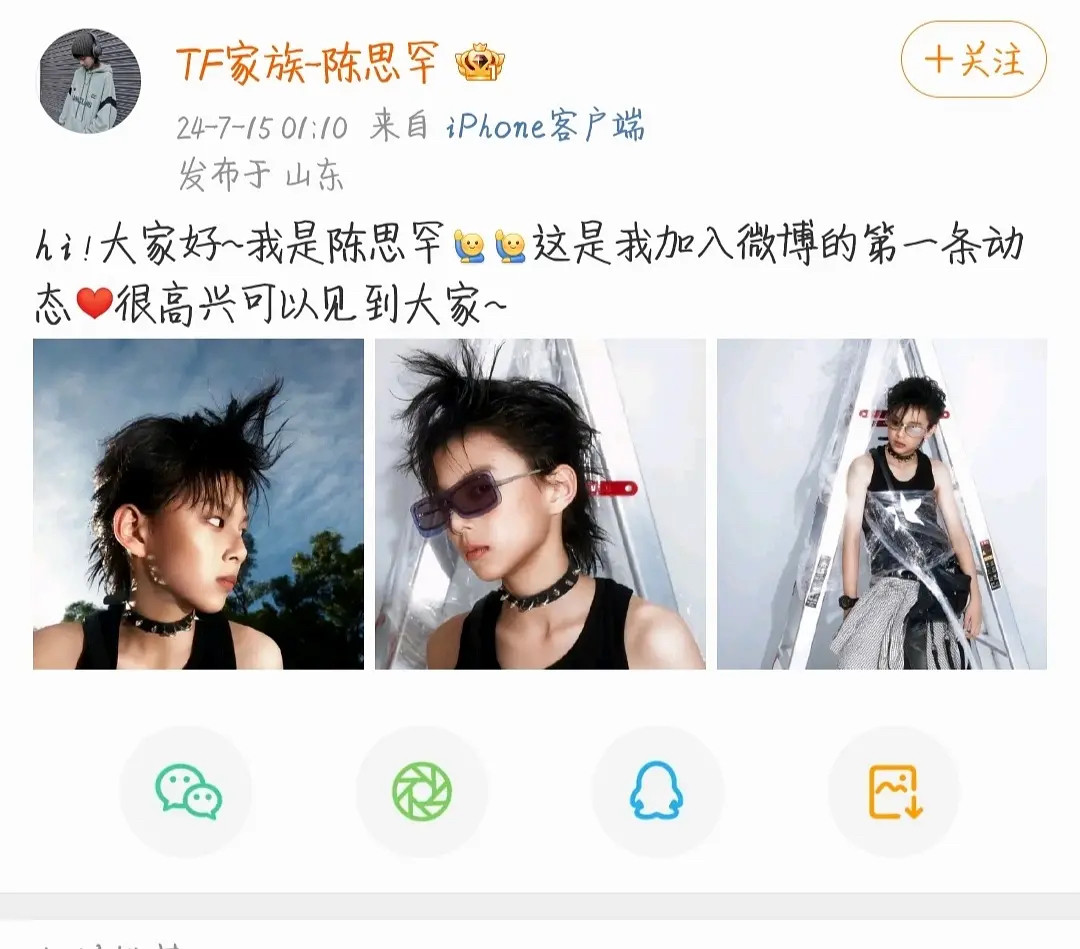Save the image using the orange download icon
Viewport: 1080px width, 949px height.
[893, 791]
